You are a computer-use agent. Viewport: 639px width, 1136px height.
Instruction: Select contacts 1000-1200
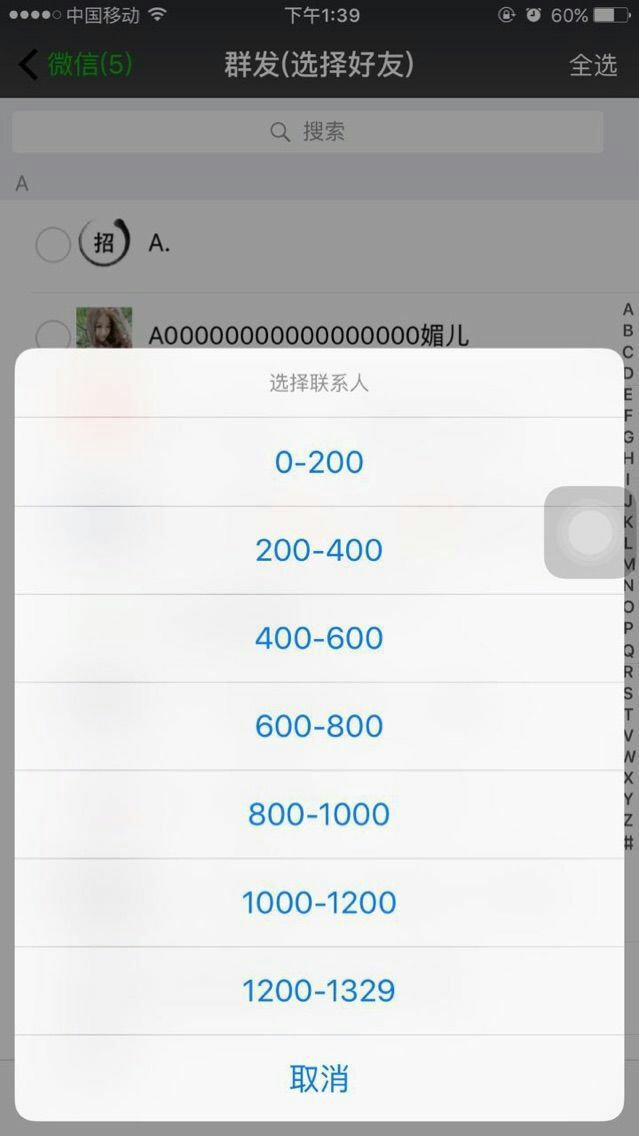pos(319,903)
